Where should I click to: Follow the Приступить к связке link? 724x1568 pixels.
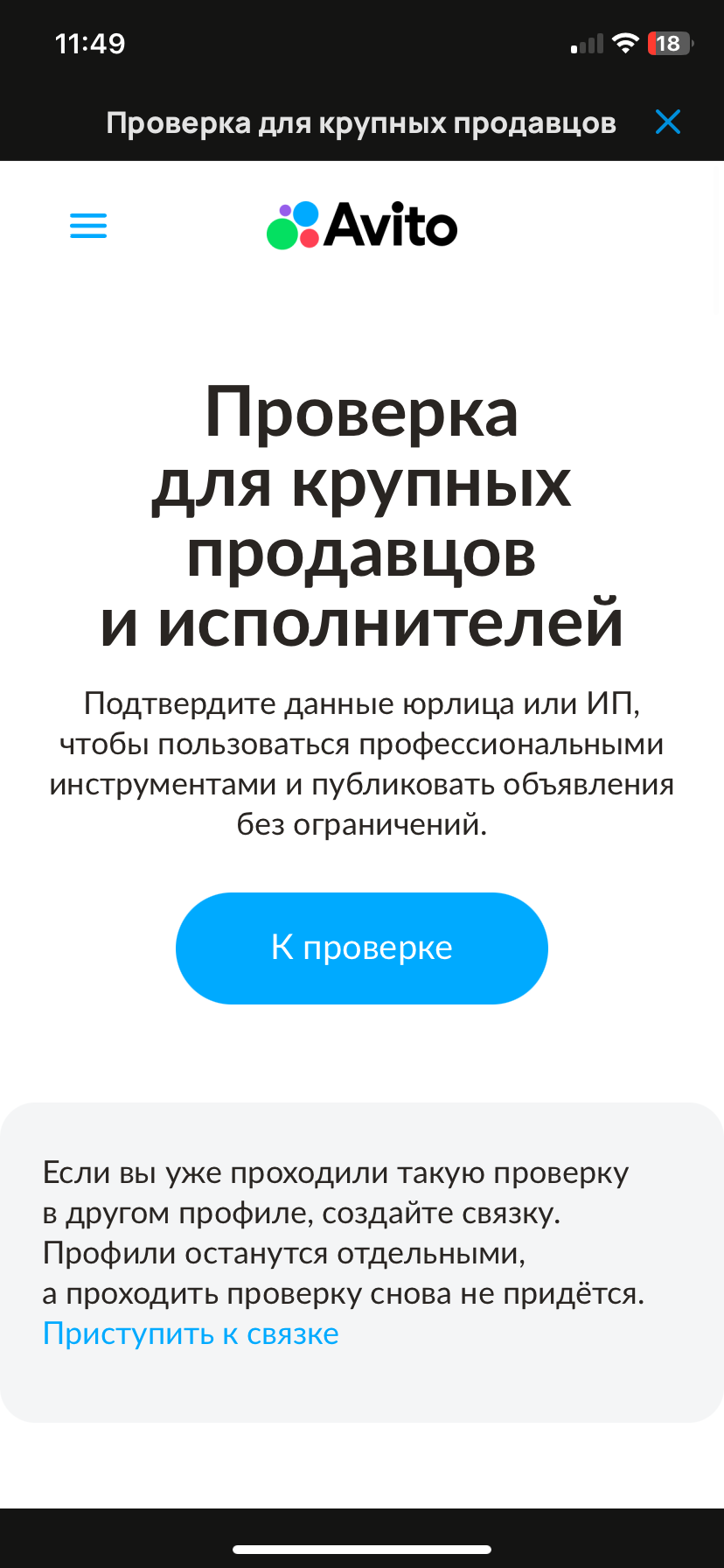pos(191,1333)
